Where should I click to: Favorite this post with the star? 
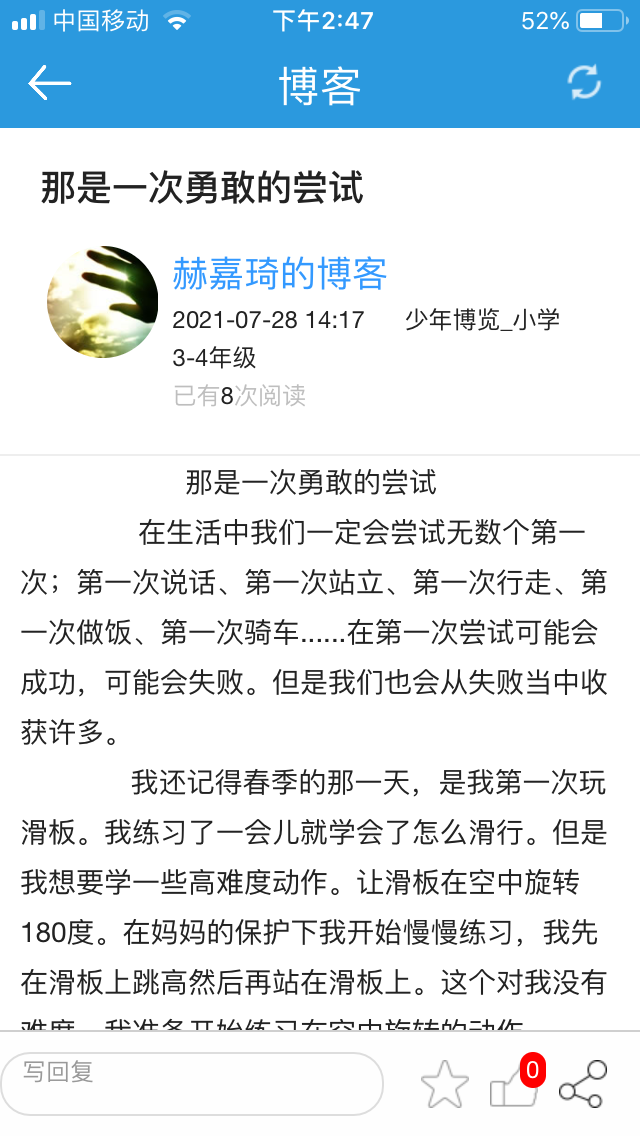(x=444, y=1085)
